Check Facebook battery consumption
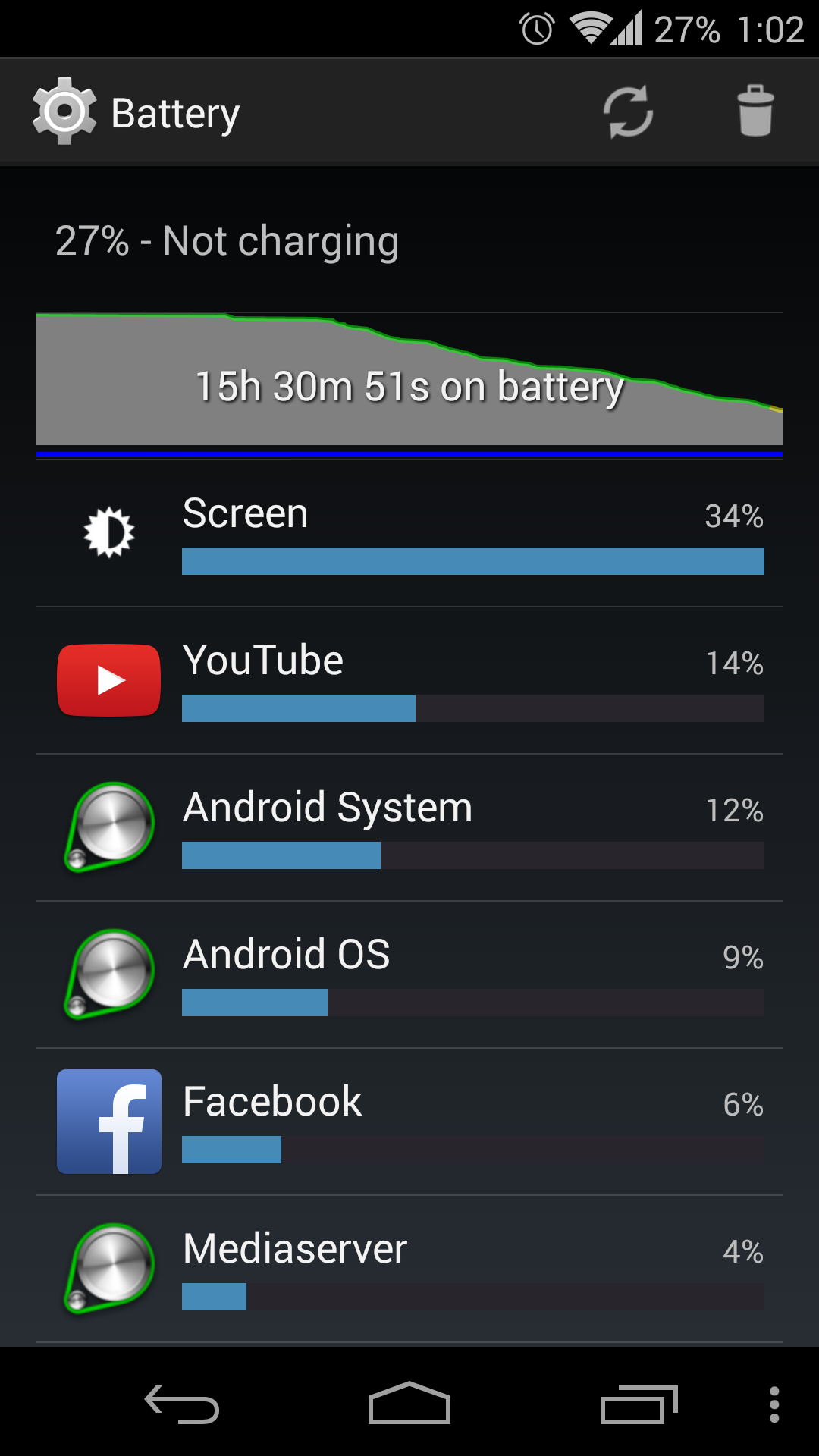 click(x=409, y=1122)
